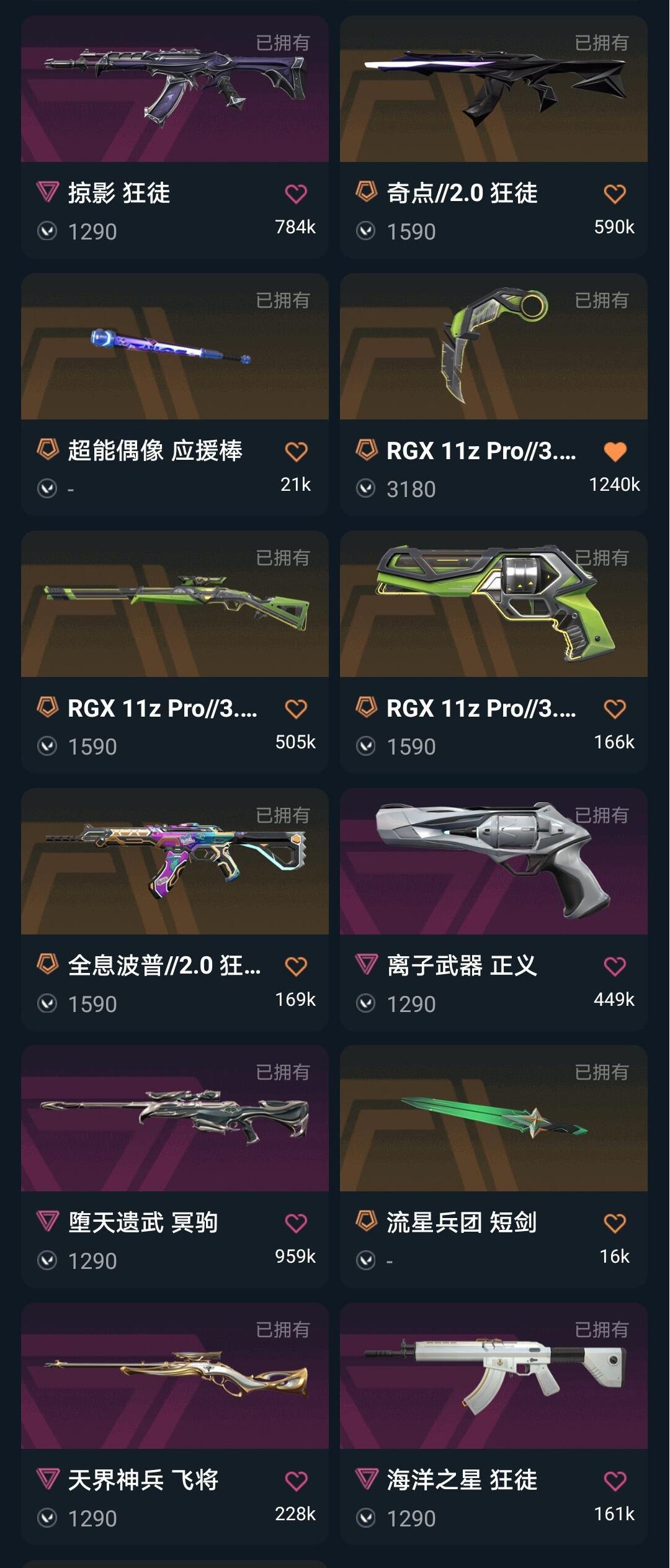The height and width of the screenshot is (1568, 670).
Task: Open the RGX 11z Pro card with 505k likes
Action: tap(175, 652)
